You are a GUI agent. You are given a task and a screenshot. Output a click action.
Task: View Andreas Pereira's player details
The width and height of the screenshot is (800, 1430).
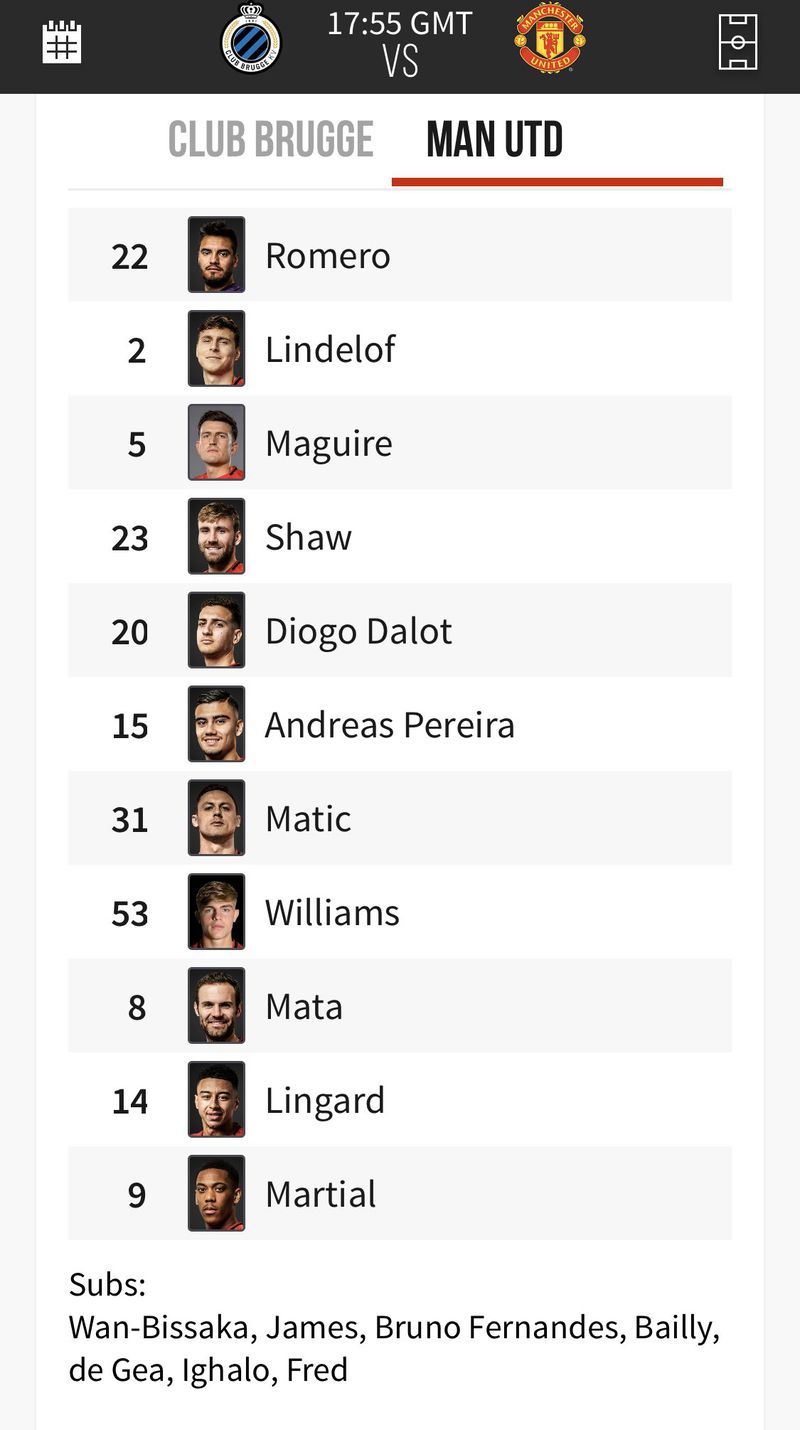400,725
